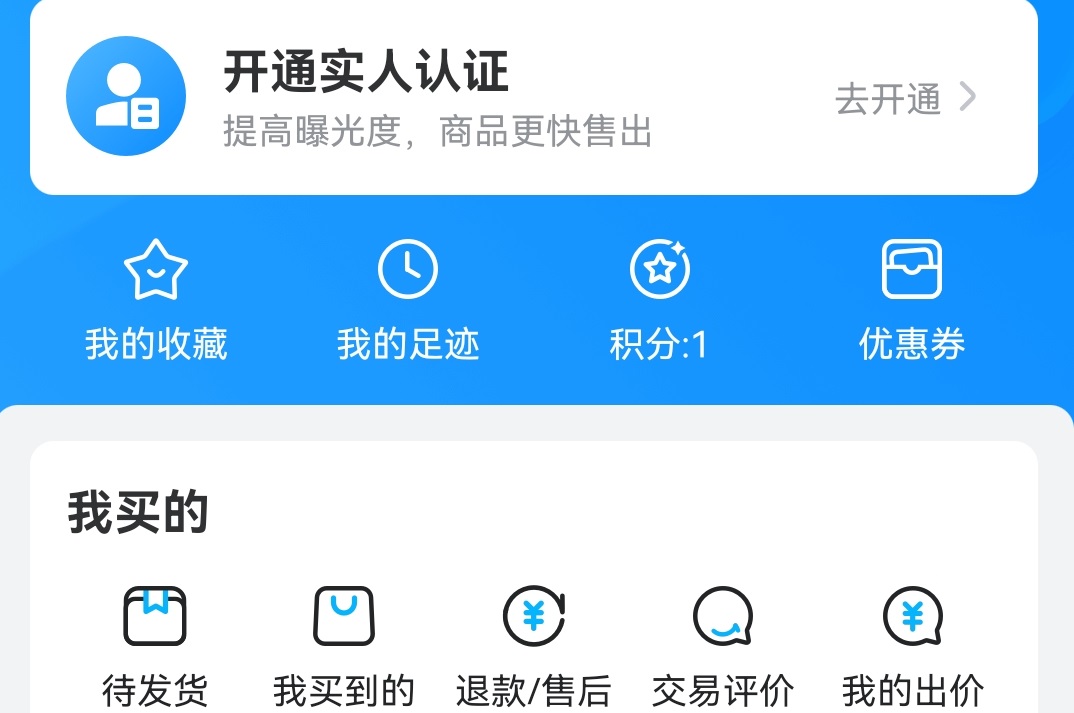
Task: Open 我的收藏 favorites
Action: pos(156,299)
